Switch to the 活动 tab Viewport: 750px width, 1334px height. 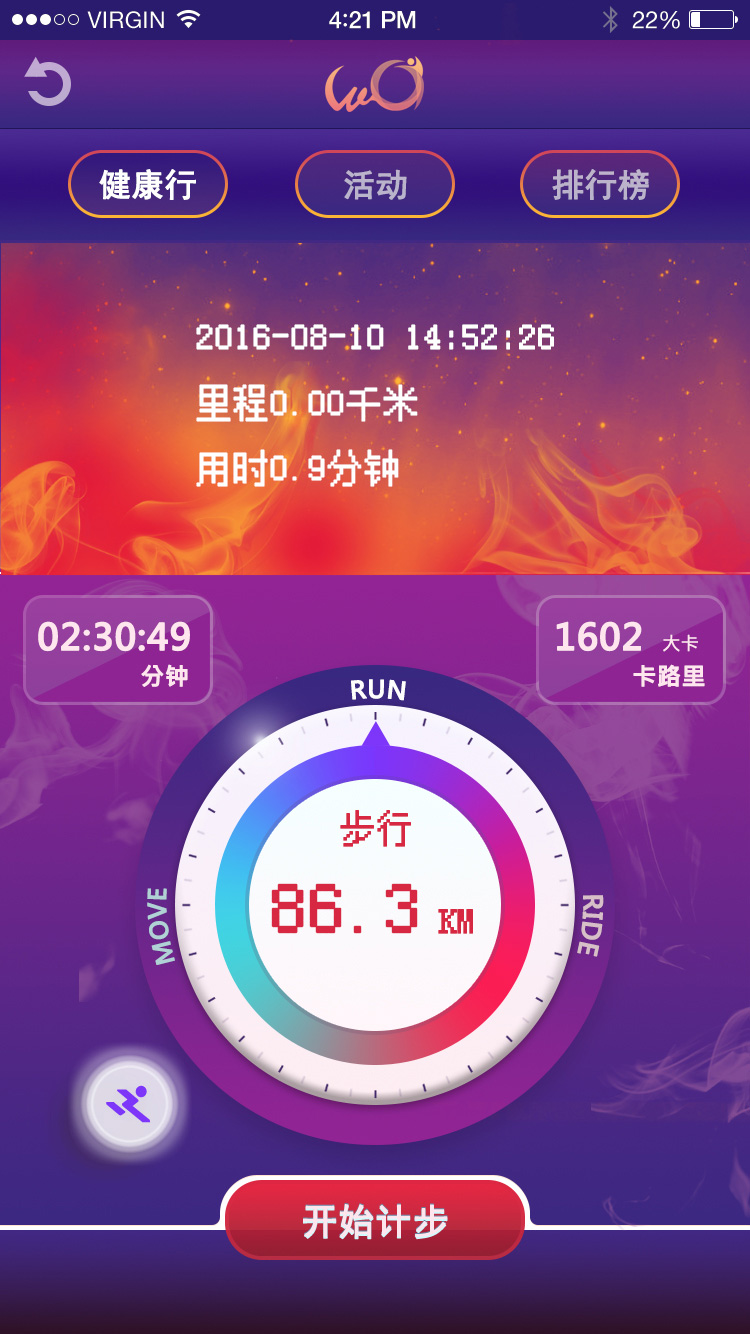(375, 184)
